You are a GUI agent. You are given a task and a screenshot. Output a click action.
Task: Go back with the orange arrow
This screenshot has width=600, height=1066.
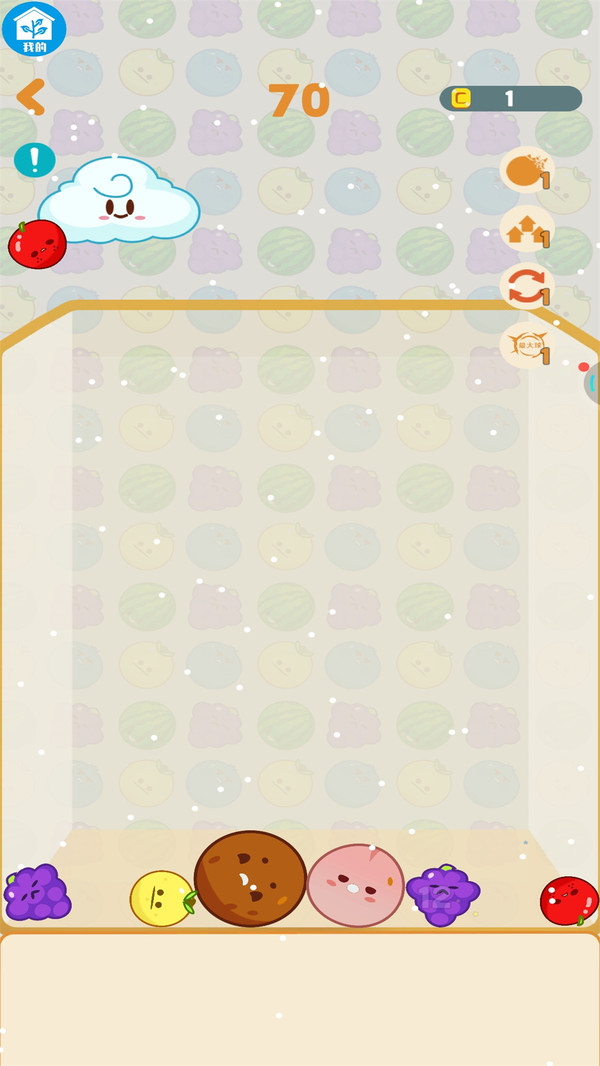(x=31, y=97)
